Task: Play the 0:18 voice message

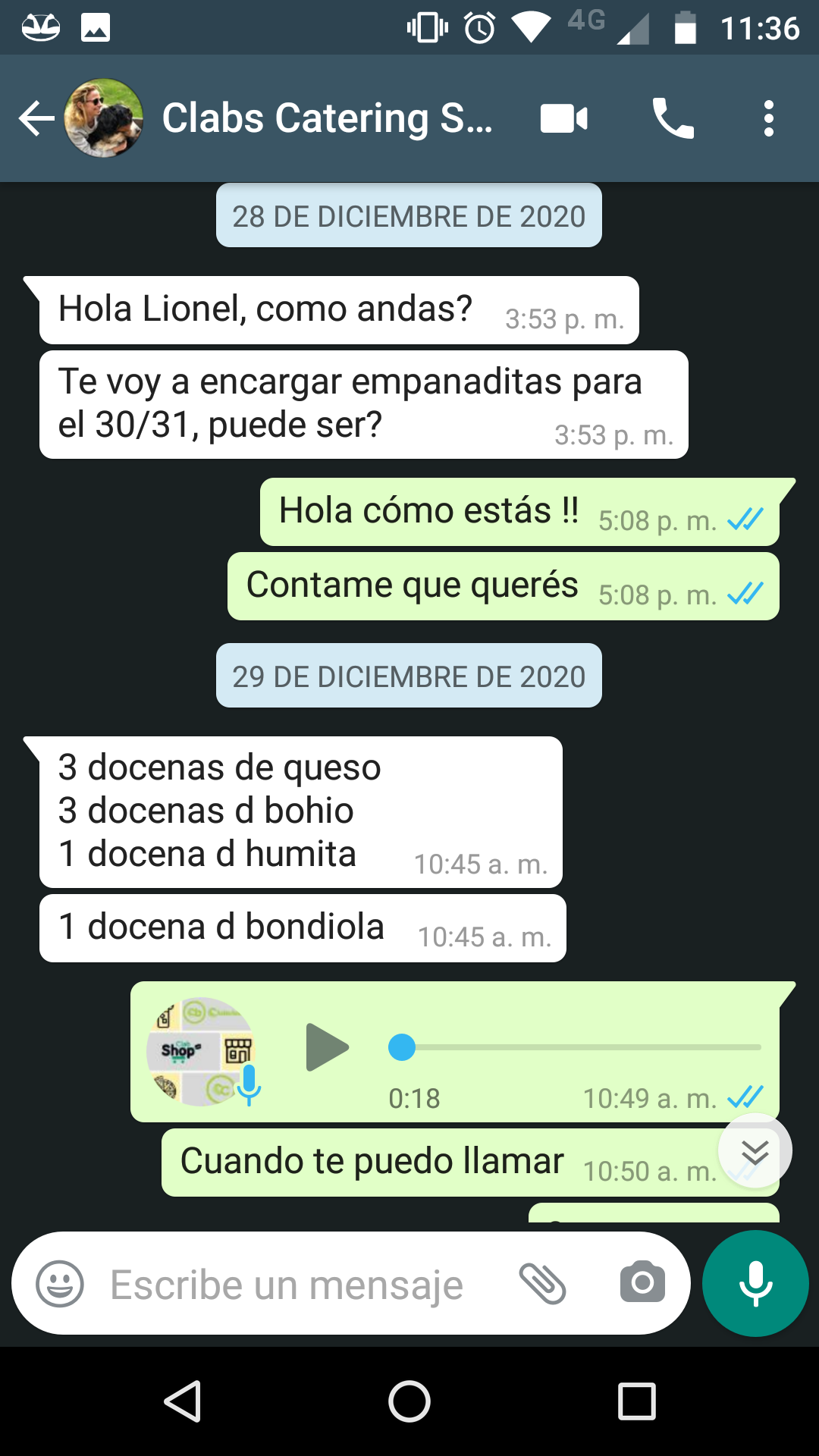Action: click(x=327, y=1047)
